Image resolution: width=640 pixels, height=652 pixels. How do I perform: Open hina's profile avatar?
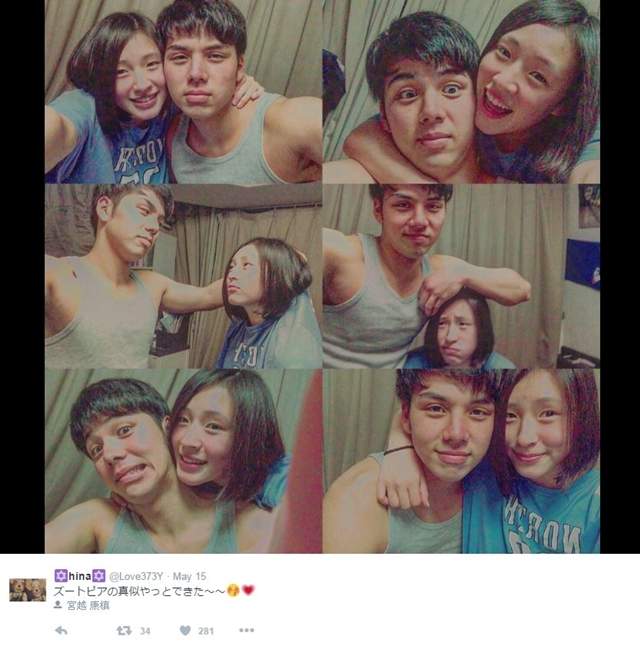point(27,589)
